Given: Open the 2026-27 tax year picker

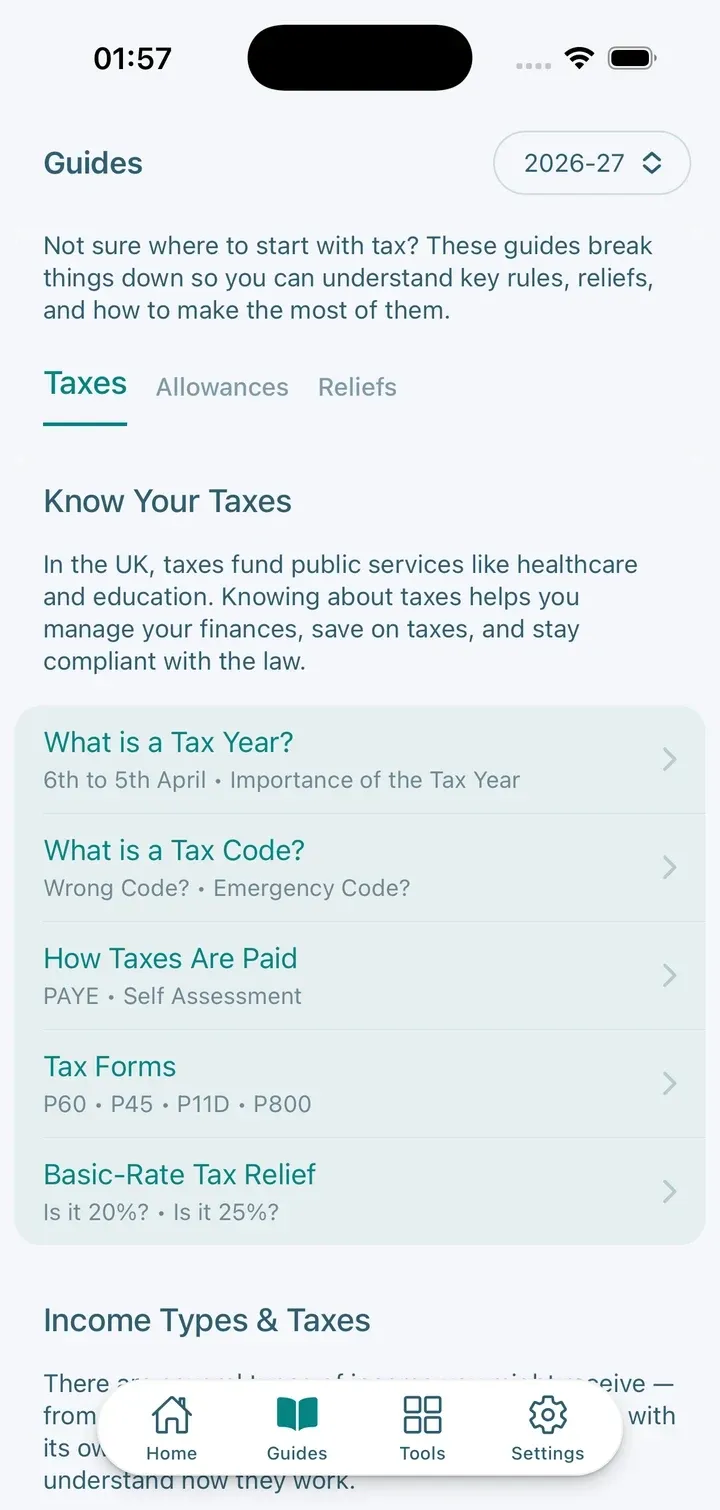Looking at the screenshot, I should coord(592,163).
